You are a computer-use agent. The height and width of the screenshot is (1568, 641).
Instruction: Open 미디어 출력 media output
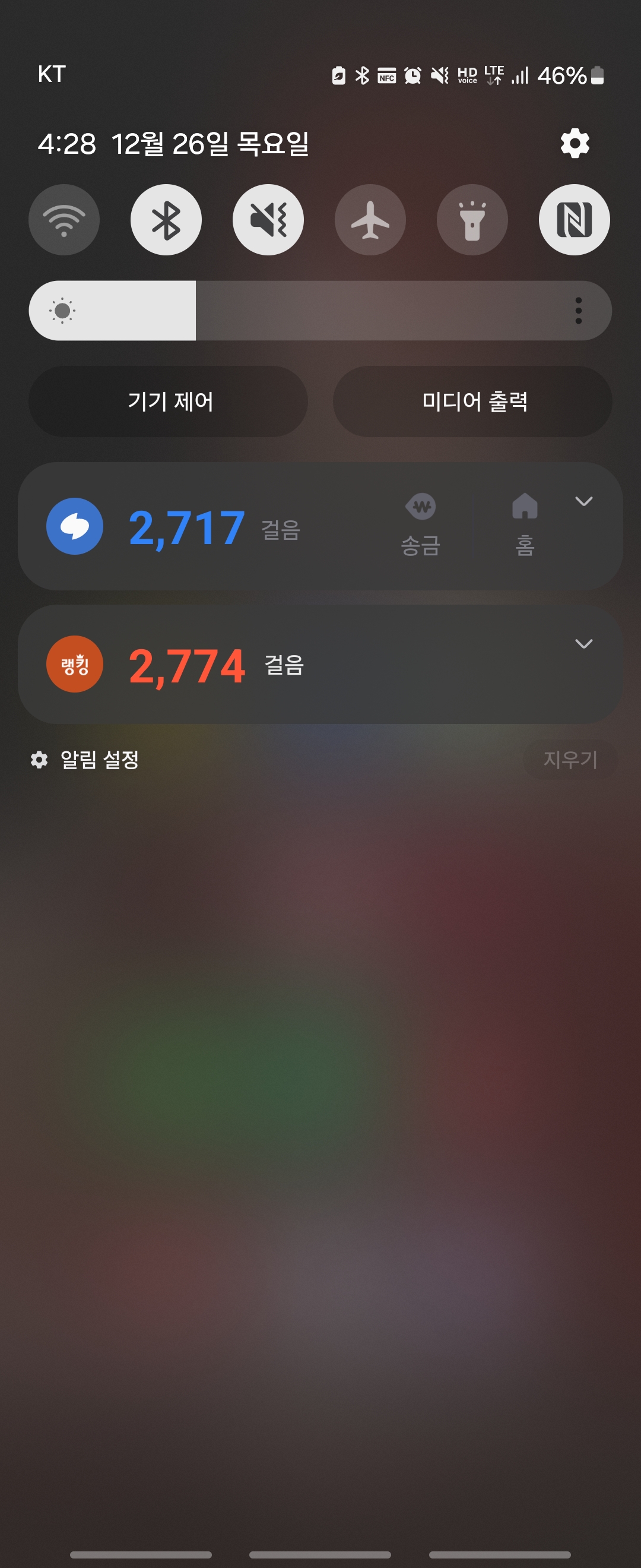[x=472, y=401]
